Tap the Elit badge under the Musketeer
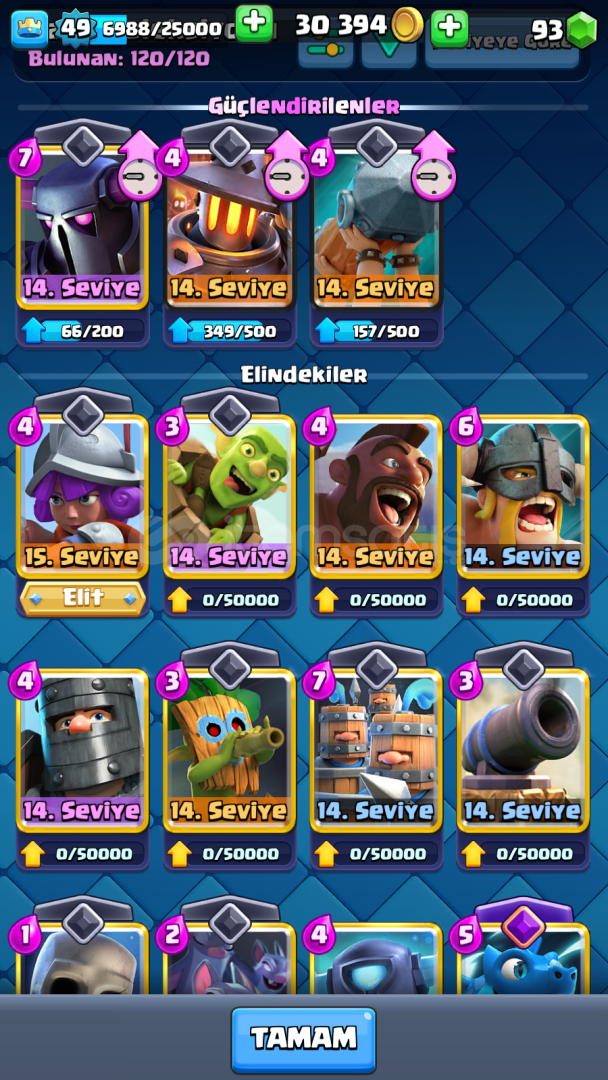608x1080 pixels. [83, 598]
